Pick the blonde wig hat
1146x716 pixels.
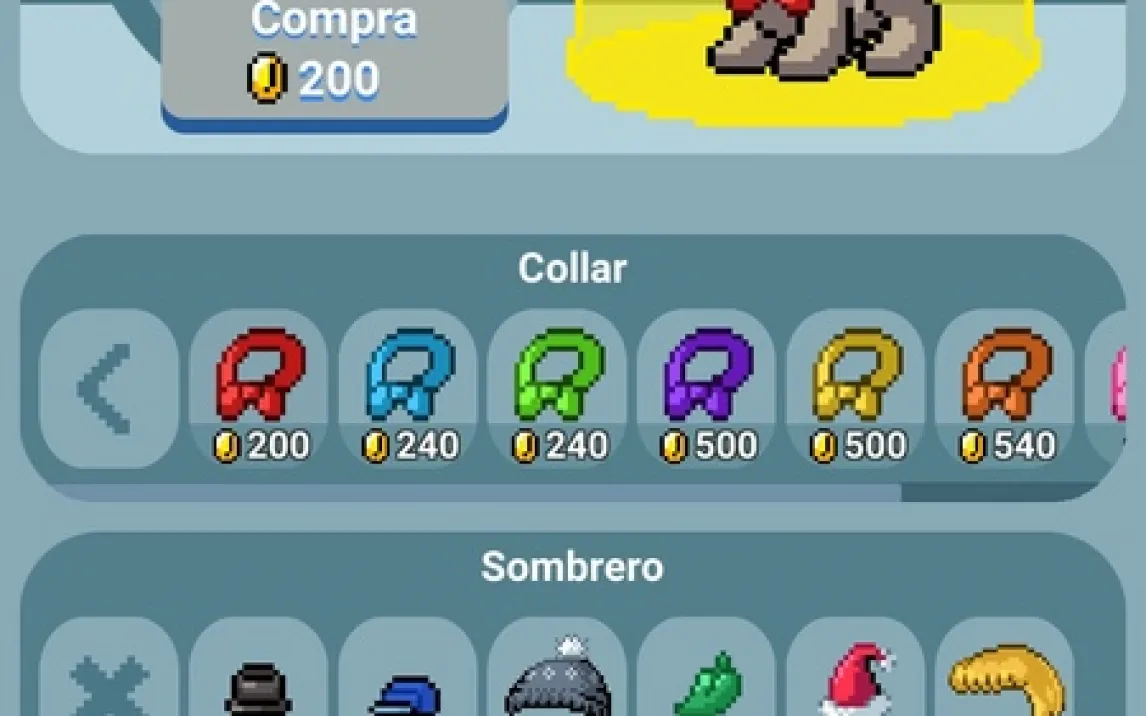1005,678
